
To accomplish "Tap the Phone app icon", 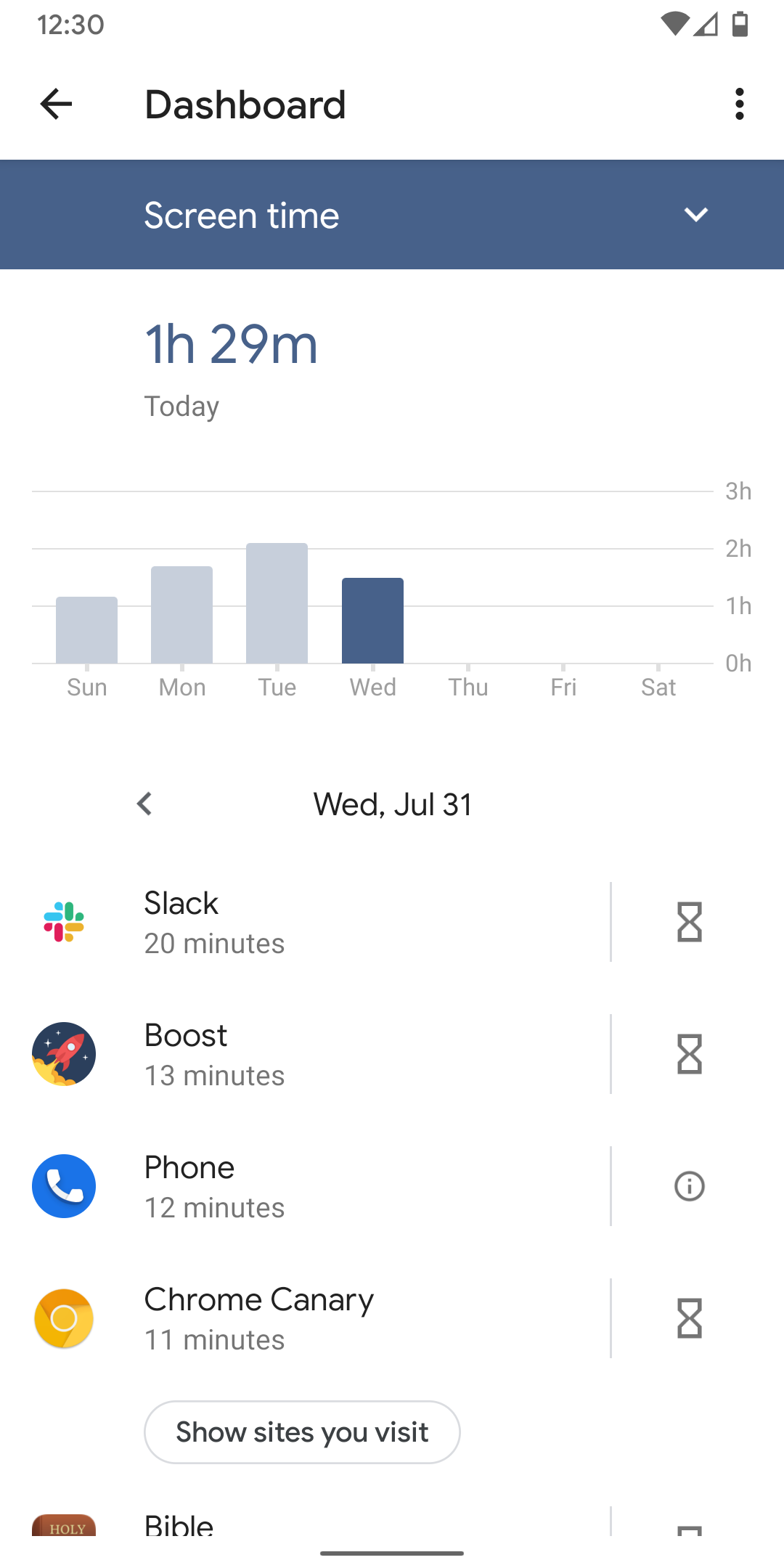I will 64,1186.
